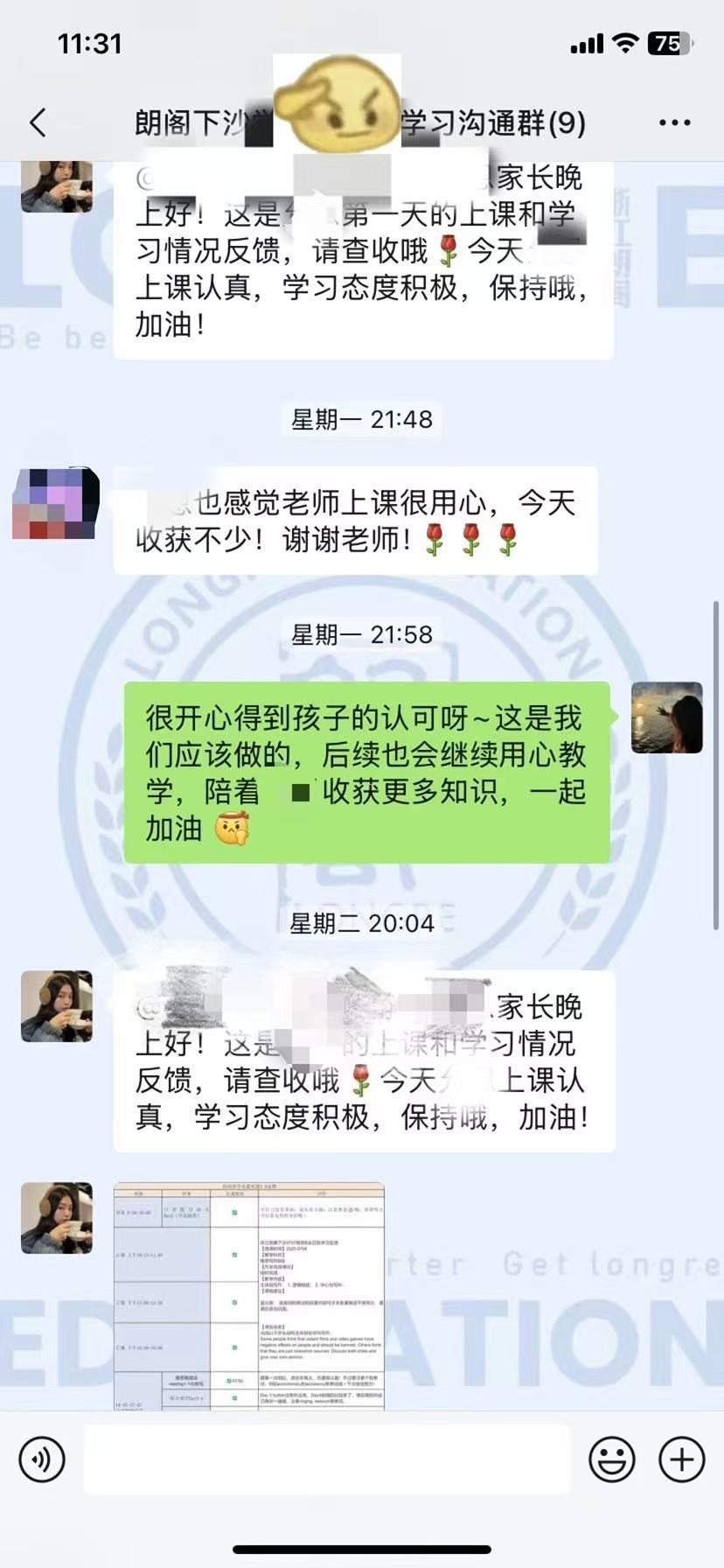View the sunset avatar's sender profile

667,717
